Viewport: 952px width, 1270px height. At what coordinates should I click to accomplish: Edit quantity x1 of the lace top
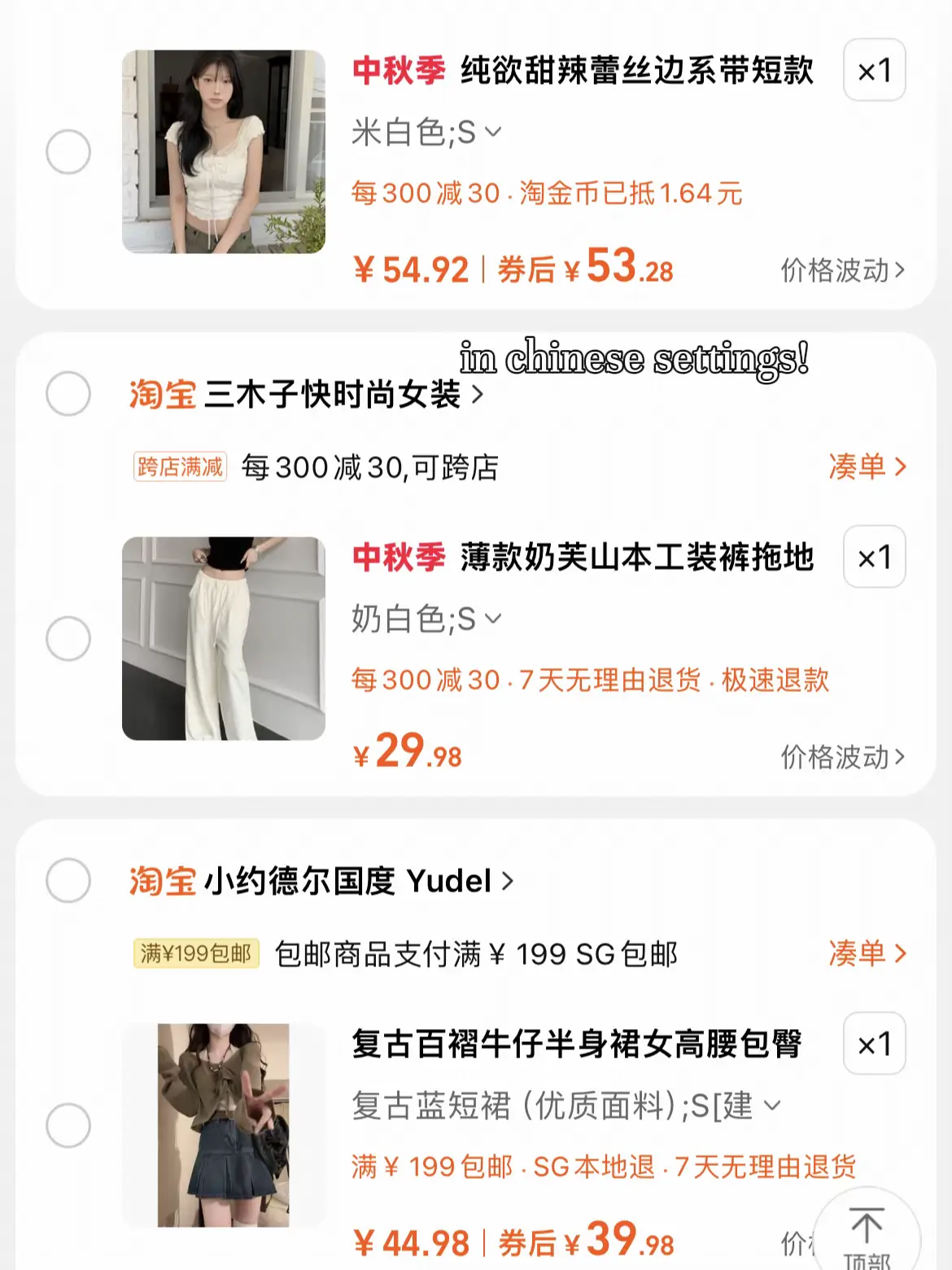click(x=874, y=71)
